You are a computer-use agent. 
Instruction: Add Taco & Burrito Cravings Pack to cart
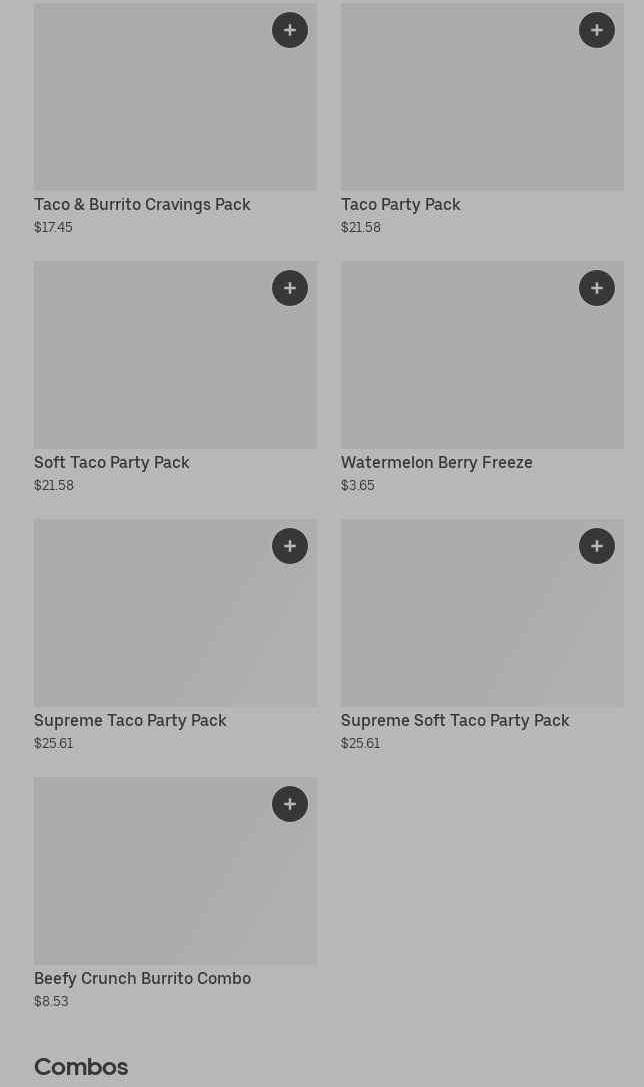[290, 30]
